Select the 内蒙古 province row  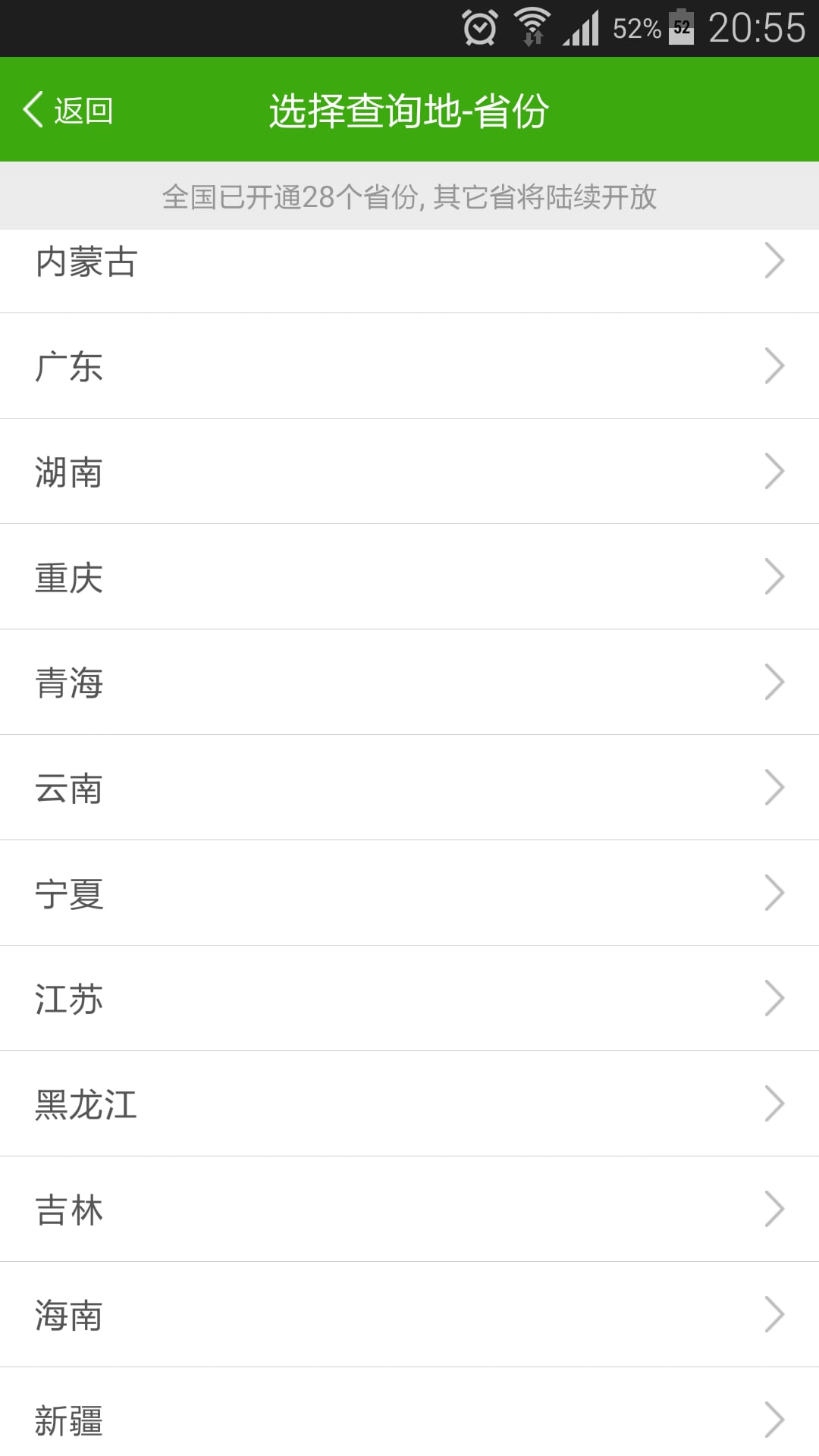pyautogui.click(x=409, y=271)
